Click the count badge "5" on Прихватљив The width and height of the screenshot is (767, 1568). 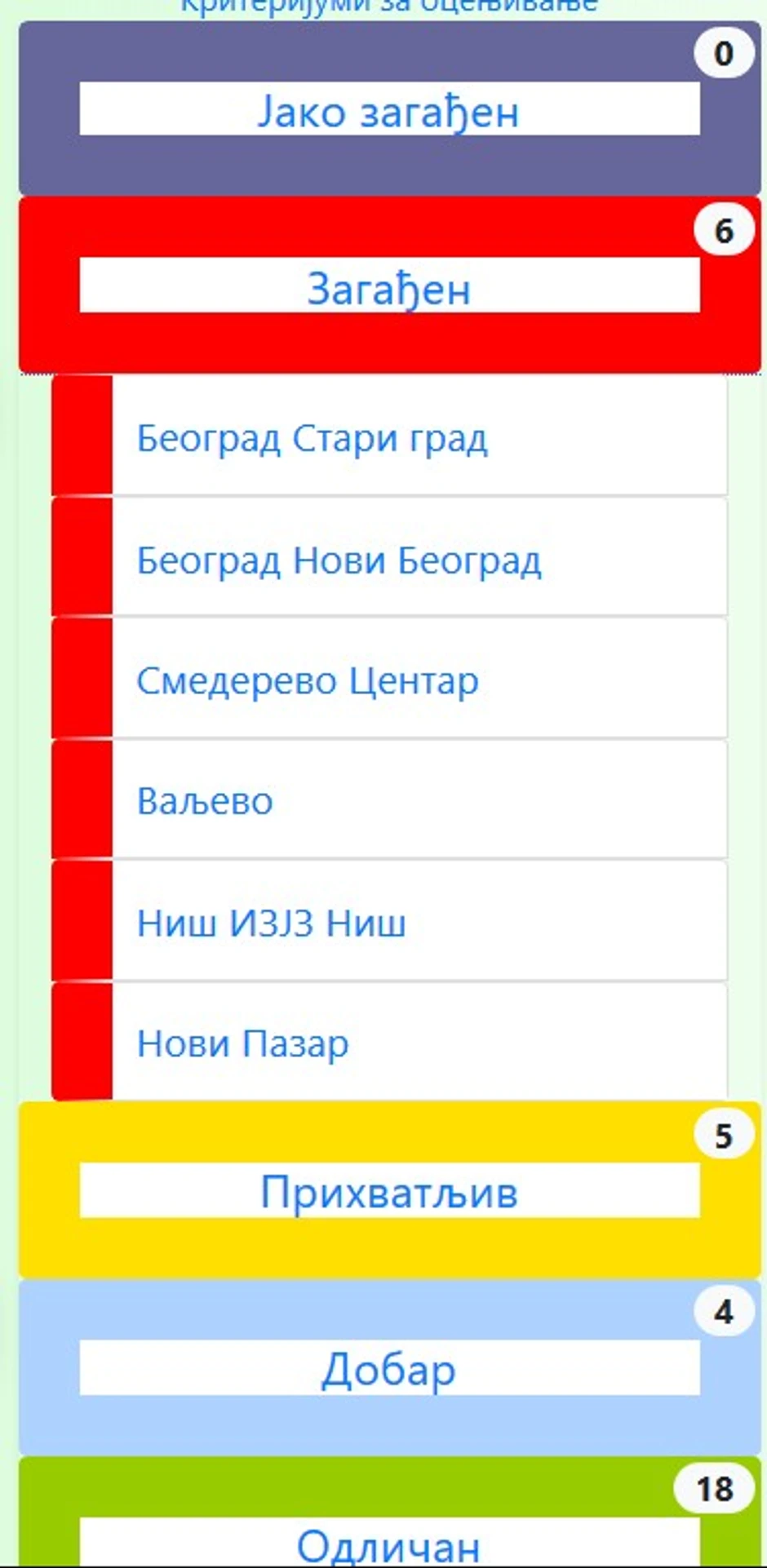(723, 1135)
